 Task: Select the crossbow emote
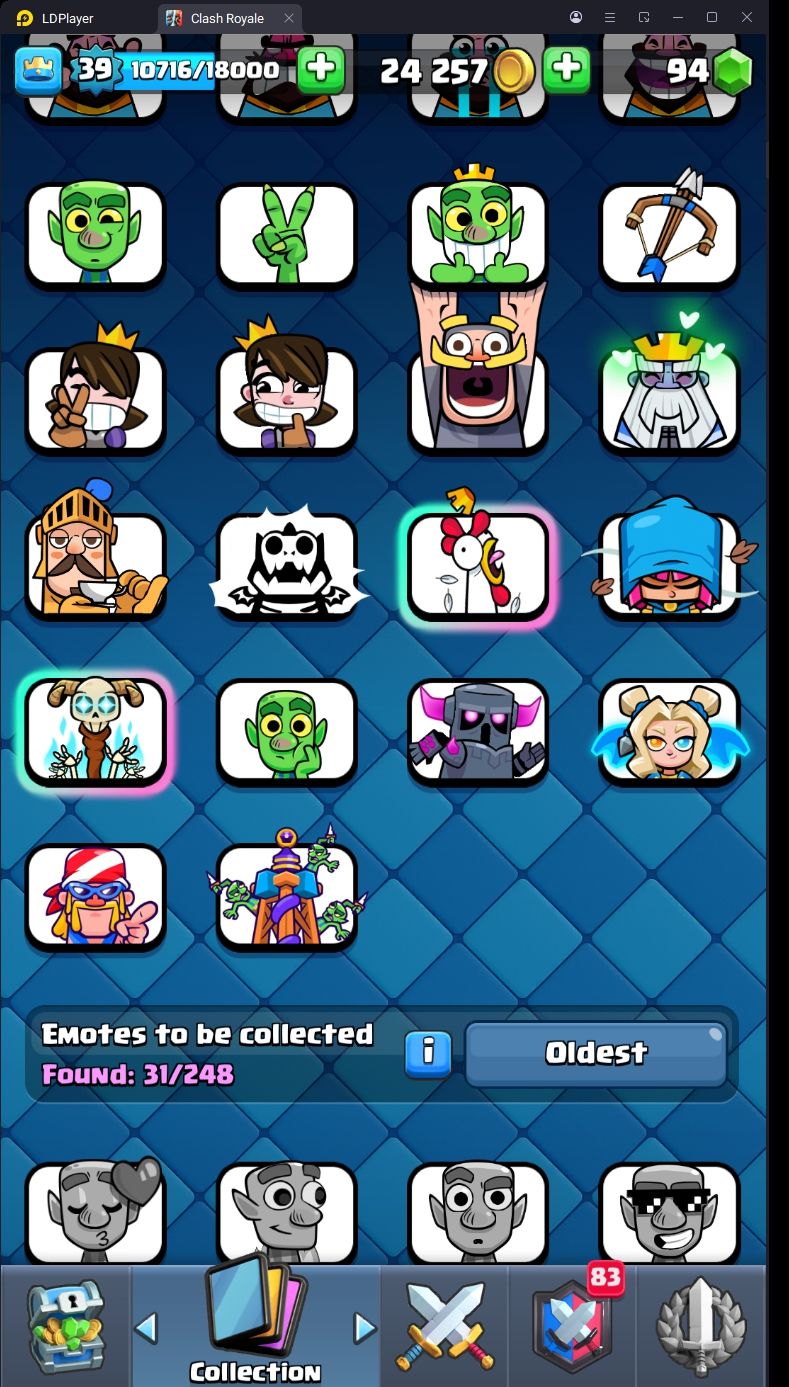click(669, 235)
